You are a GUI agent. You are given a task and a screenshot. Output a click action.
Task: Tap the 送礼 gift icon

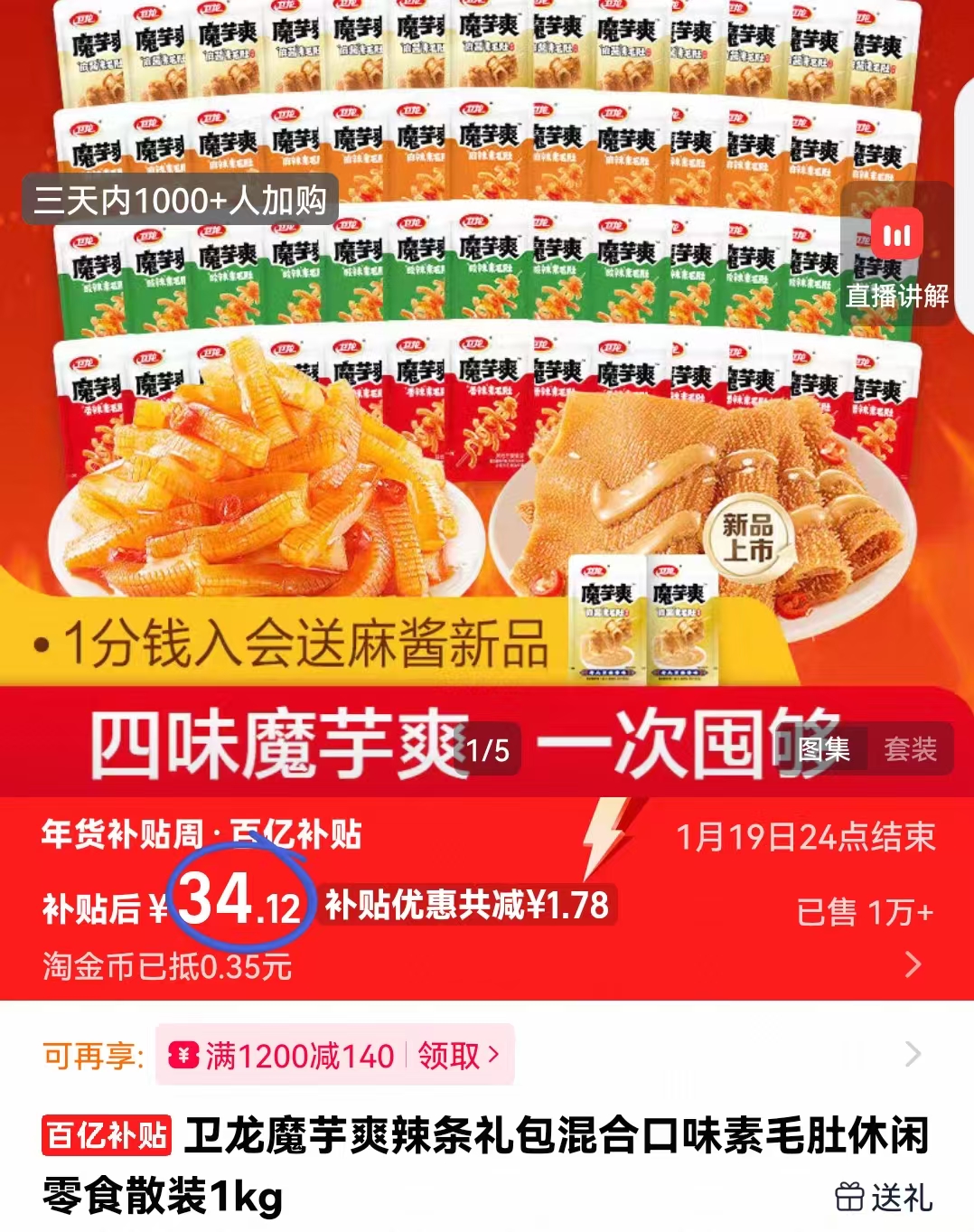849,1195
